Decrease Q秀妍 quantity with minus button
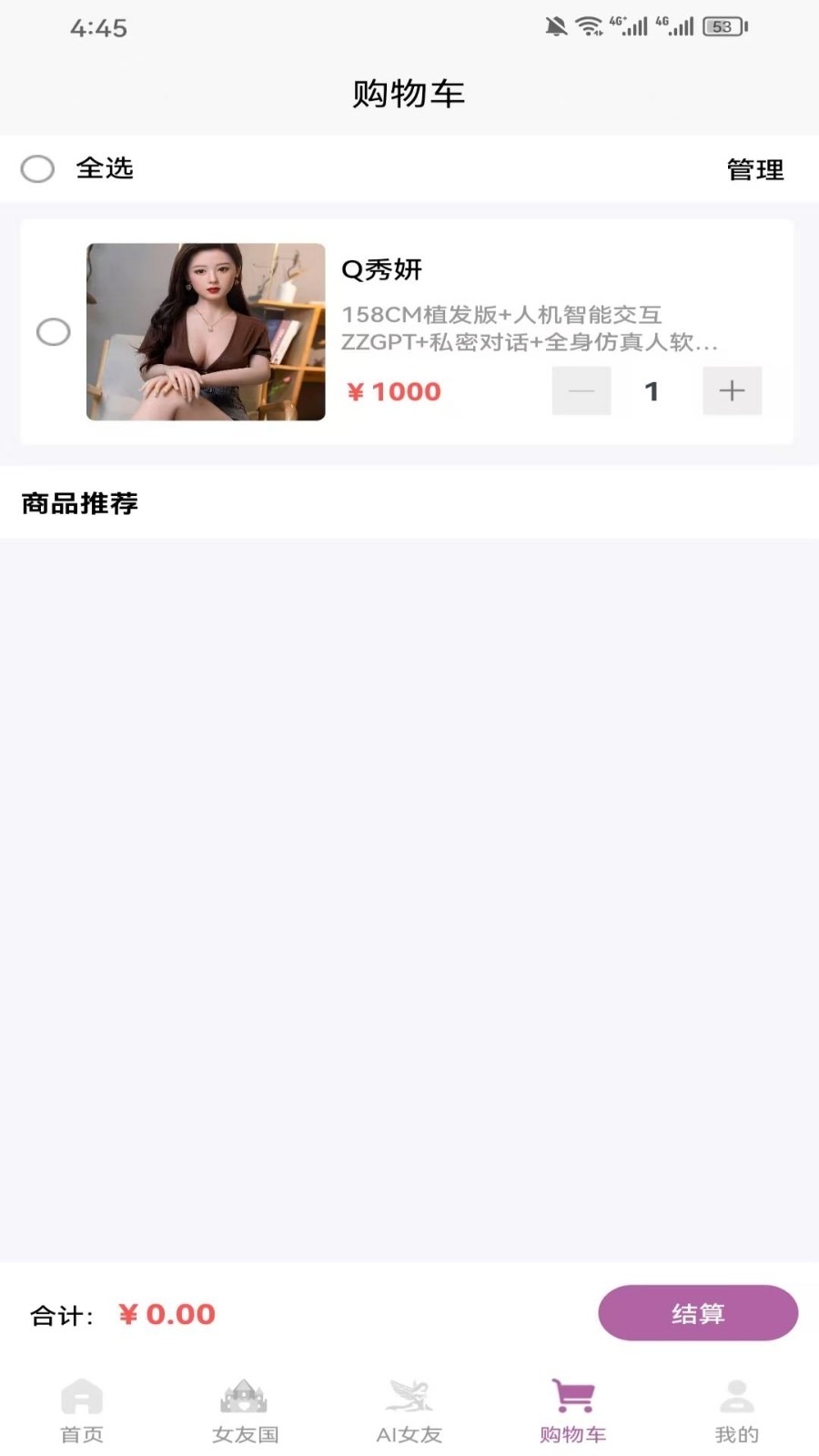819x1456 pixels. pos(581,391)
